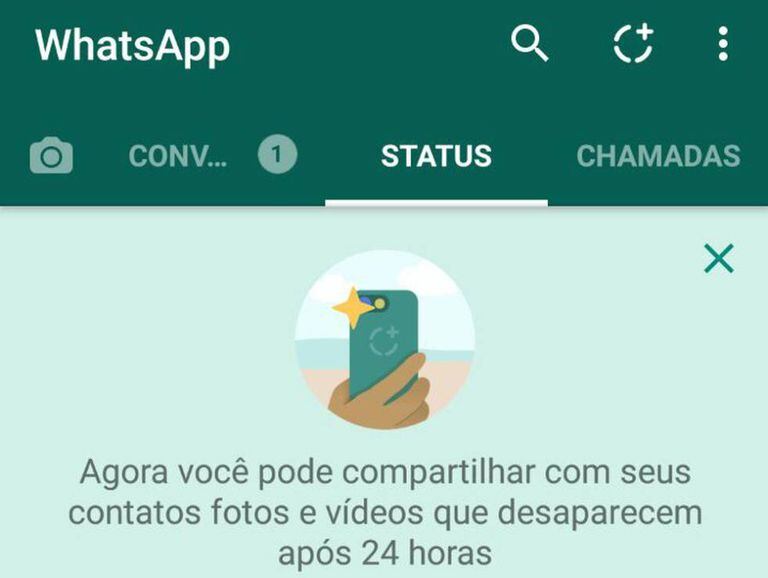Viewport: 768px width, 578px height.
Task: Open the camera tab
Action: click(x=51, y=157)
